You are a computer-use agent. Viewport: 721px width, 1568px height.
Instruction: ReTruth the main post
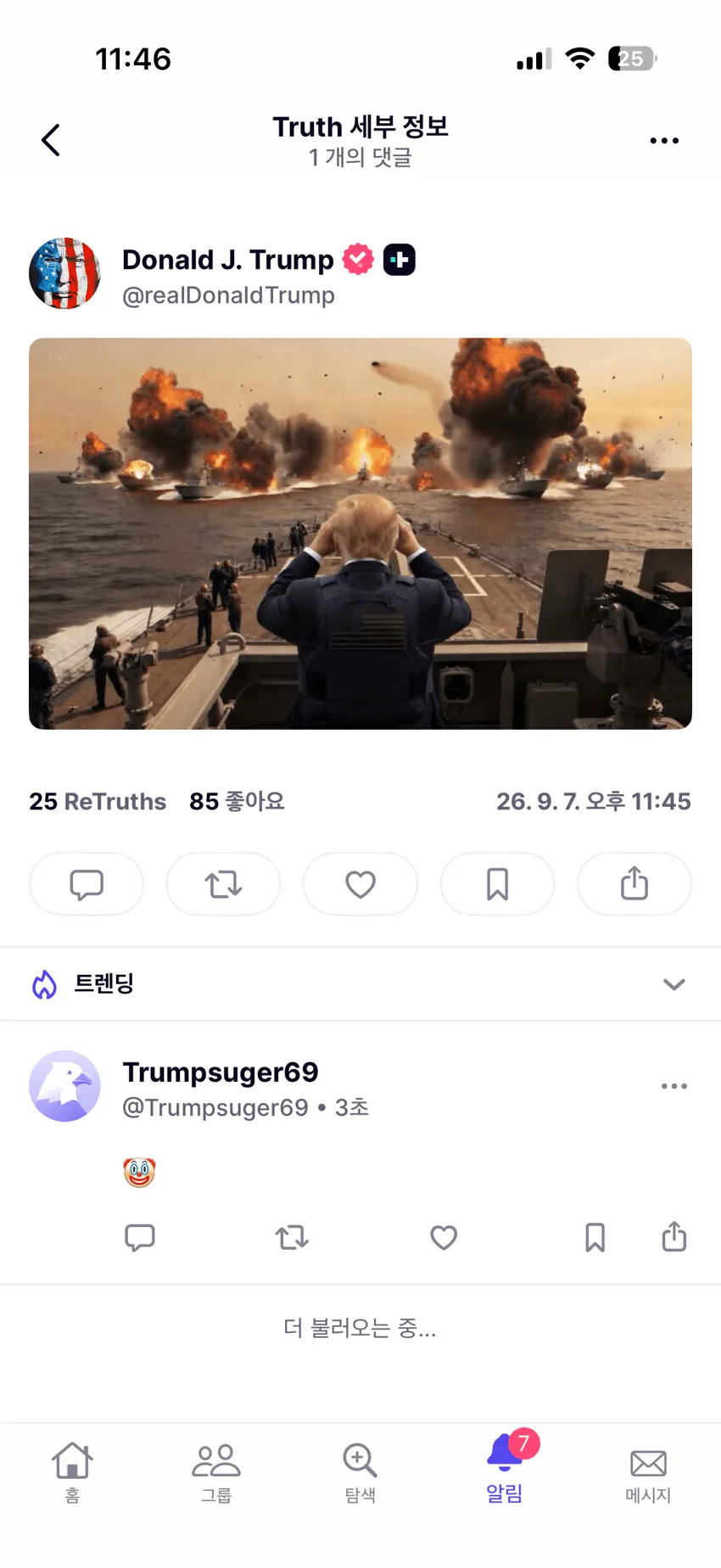coord(223,884)
